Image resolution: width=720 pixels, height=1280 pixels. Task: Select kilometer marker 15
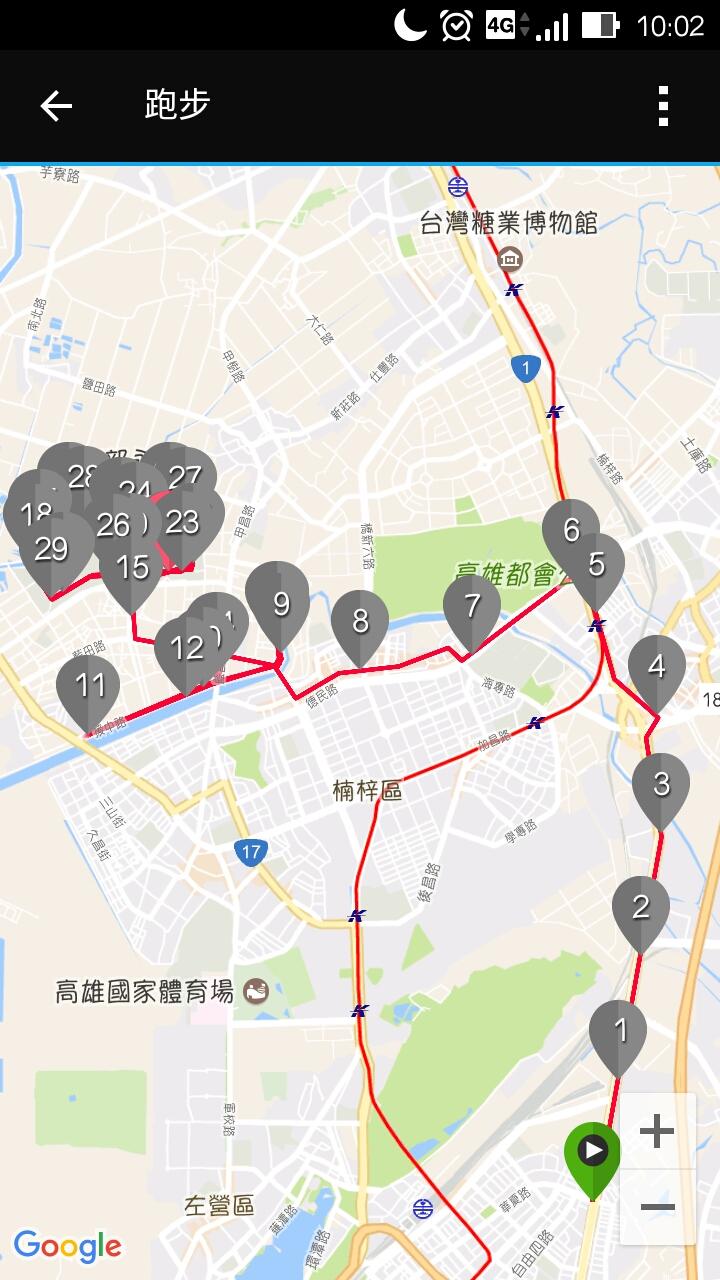pyautogui.click(x=133, y=568)
